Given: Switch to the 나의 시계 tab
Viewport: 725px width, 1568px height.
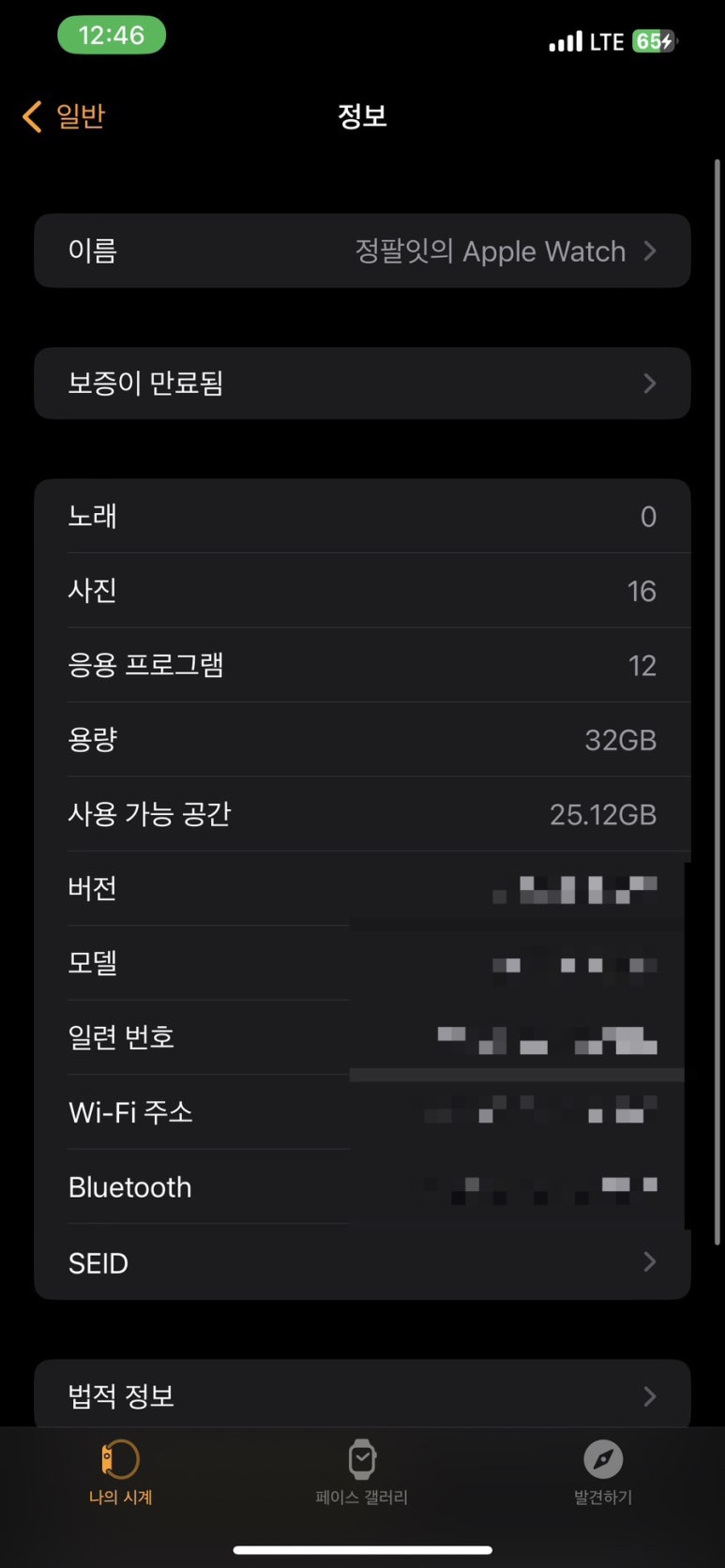Looking at the screenshot, I should pos(121,1472).
